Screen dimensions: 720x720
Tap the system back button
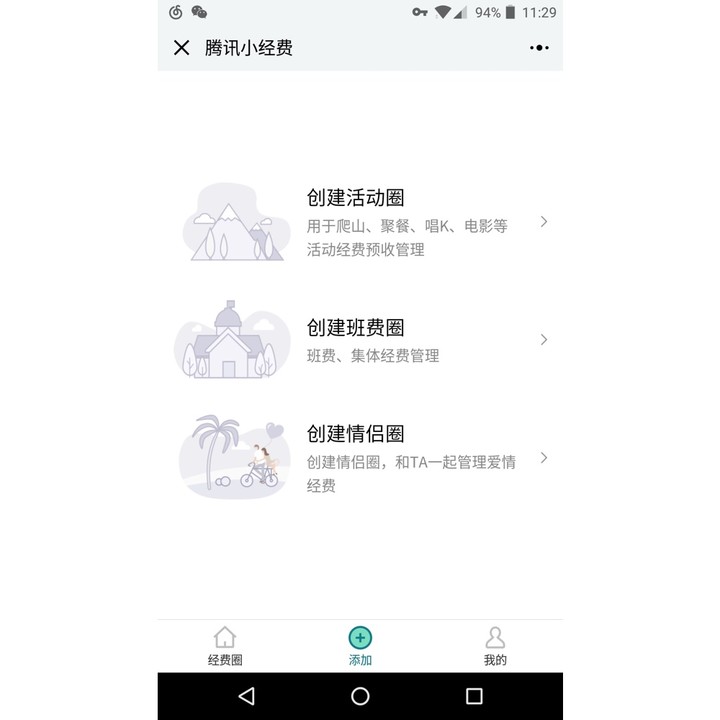pyautogui.click(x=247, y=696)
